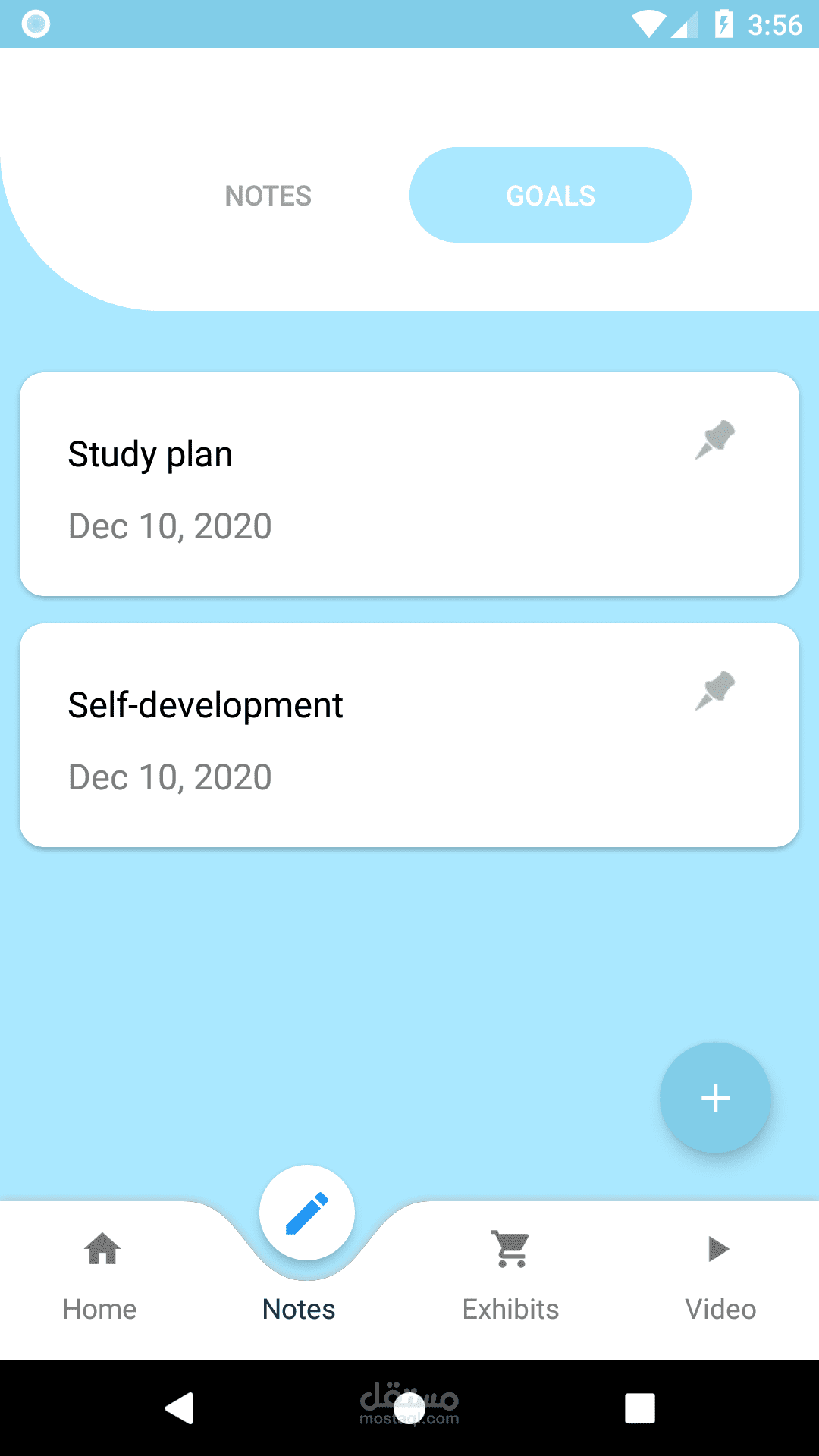The width and height of the screenshot is (819, 1456).
Task: Pin the Self-development goal
Action: point(715,691)
